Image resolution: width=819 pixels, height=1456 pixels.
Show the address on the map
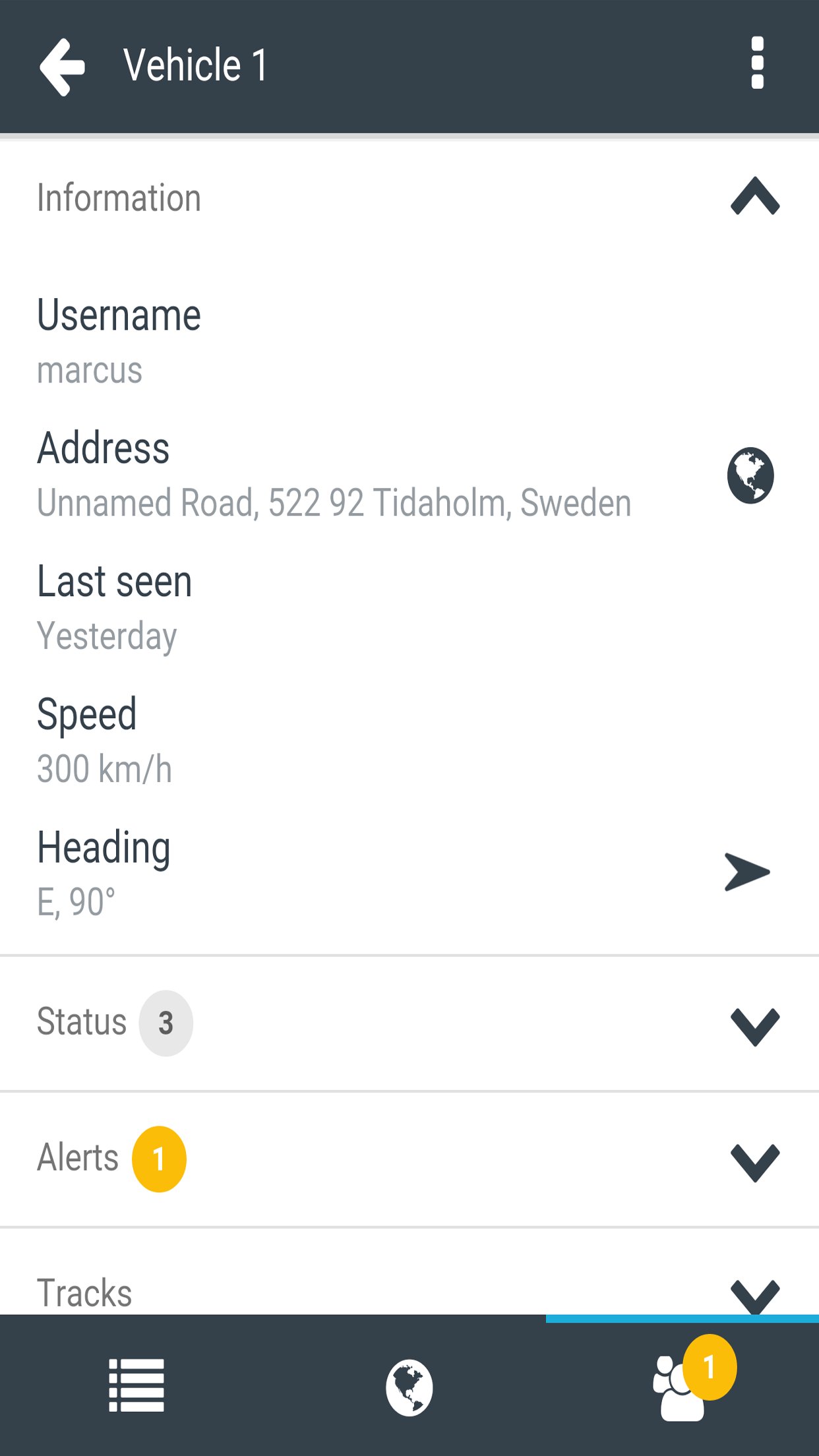(x=750, y=475)
